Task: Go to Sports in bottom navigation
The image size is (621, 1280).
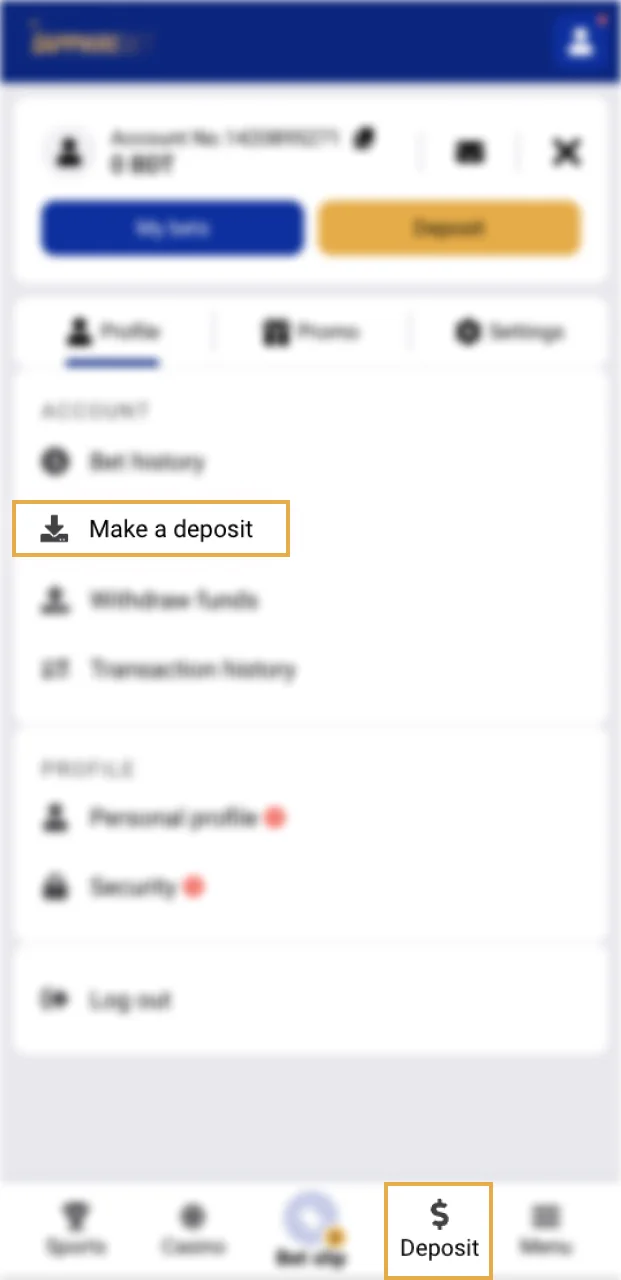Action: (x=74, y=1231)
